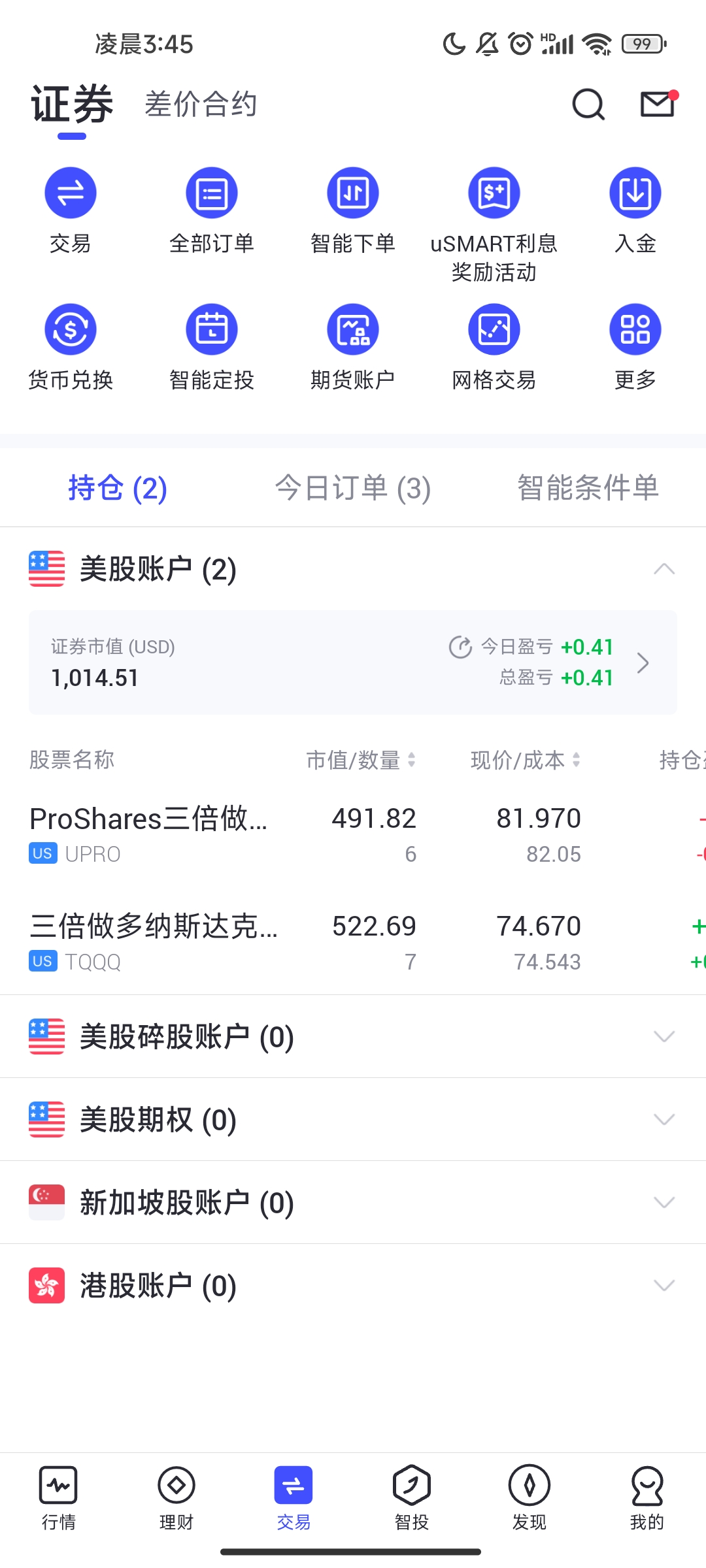Collapse the 美股账户 (2) section
Screen dimensions: 706x1568
pos(664,569)
